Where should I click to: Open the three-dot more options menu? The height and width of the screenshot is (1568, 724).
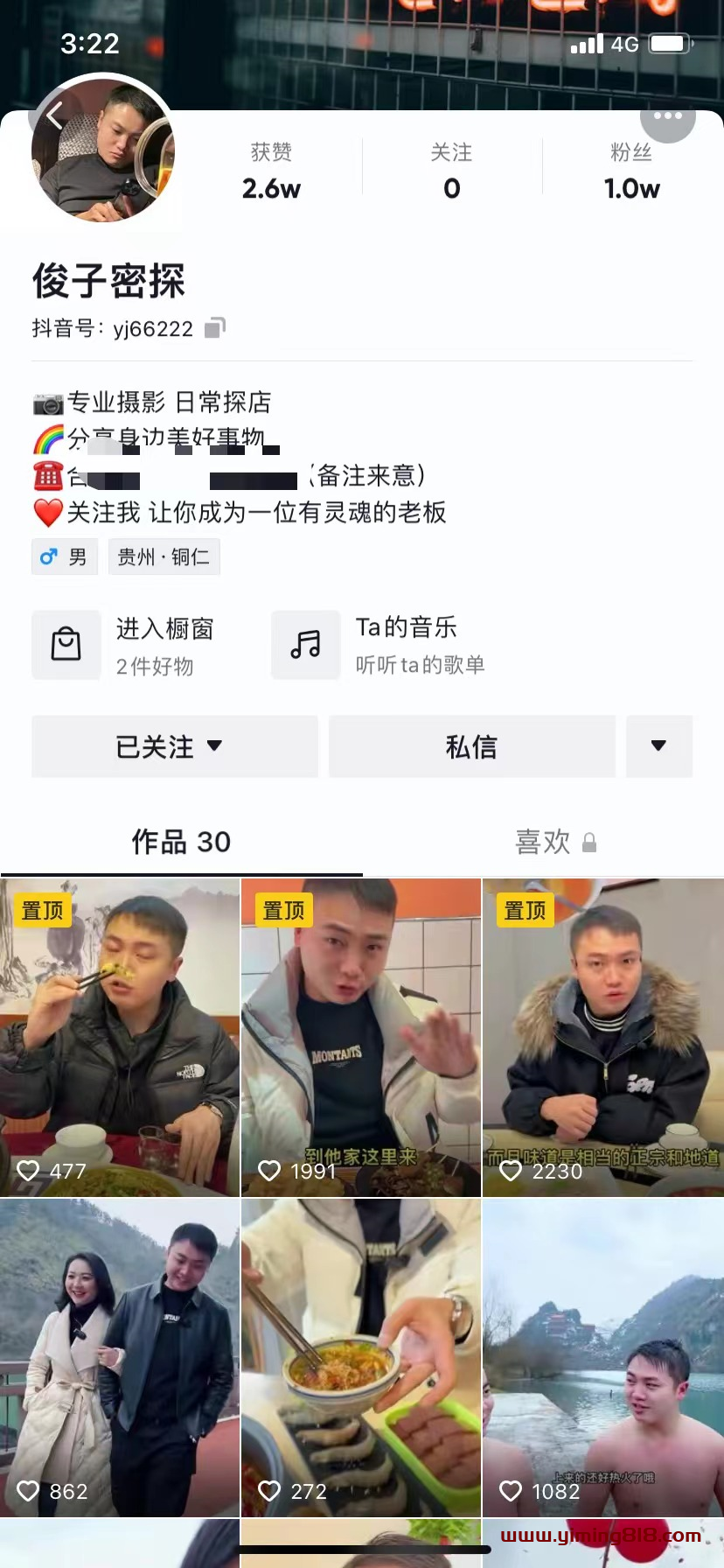[x=667, y=116]
